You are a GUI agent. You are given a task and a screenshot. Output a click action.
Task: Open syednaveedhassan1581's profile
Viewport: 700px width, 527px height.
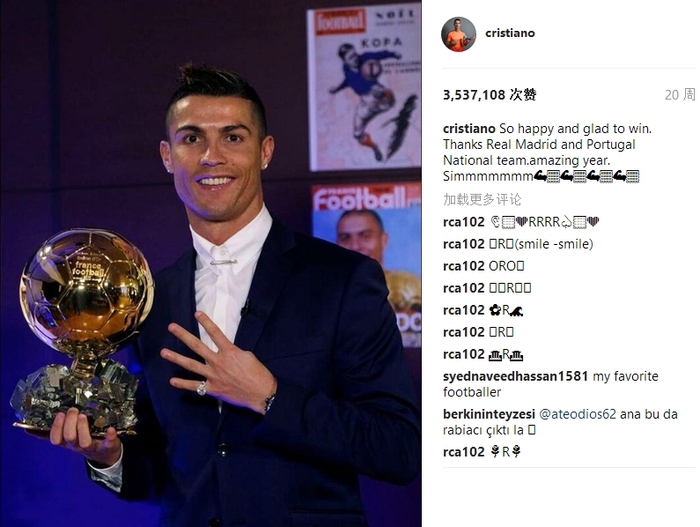coord(514,376)
